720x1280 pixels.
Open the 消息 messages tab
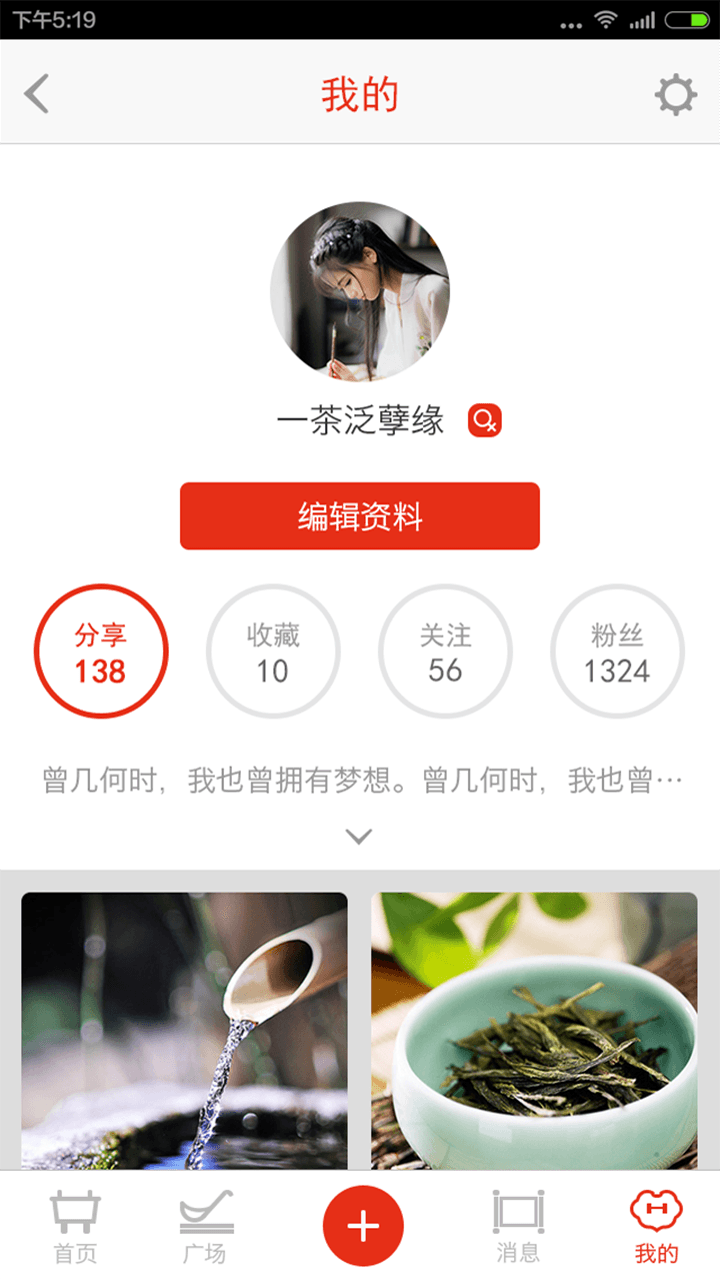coord(517,1226)
